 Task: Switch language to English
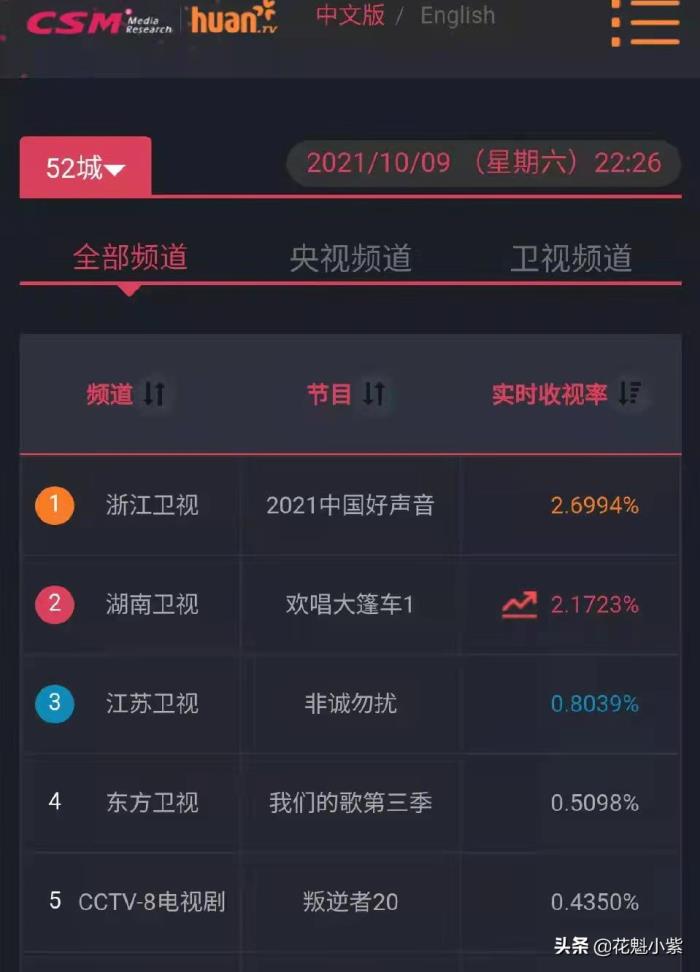tap(457, 16)
